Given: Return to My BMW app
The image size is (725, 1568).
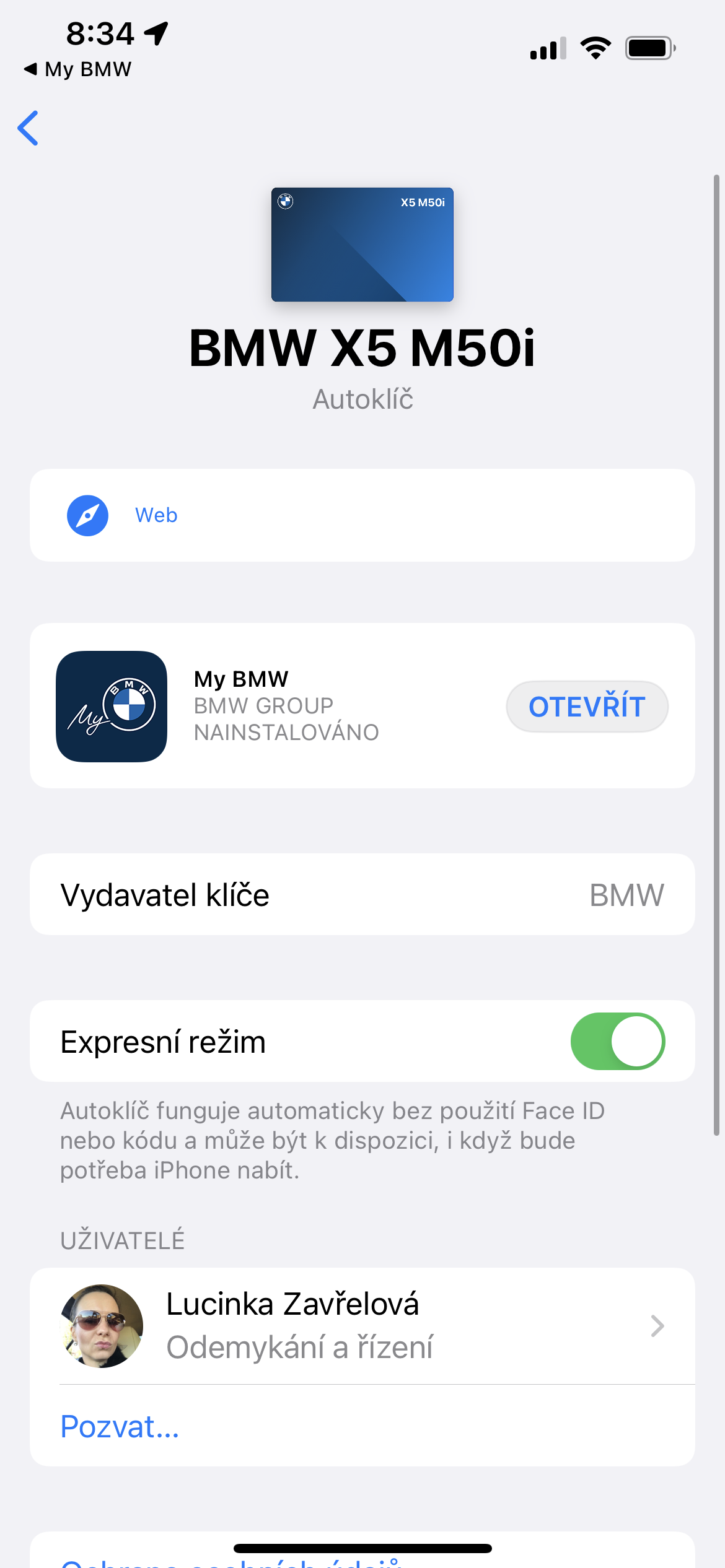Looking at the screenshot, I should (x=78, y=69).
